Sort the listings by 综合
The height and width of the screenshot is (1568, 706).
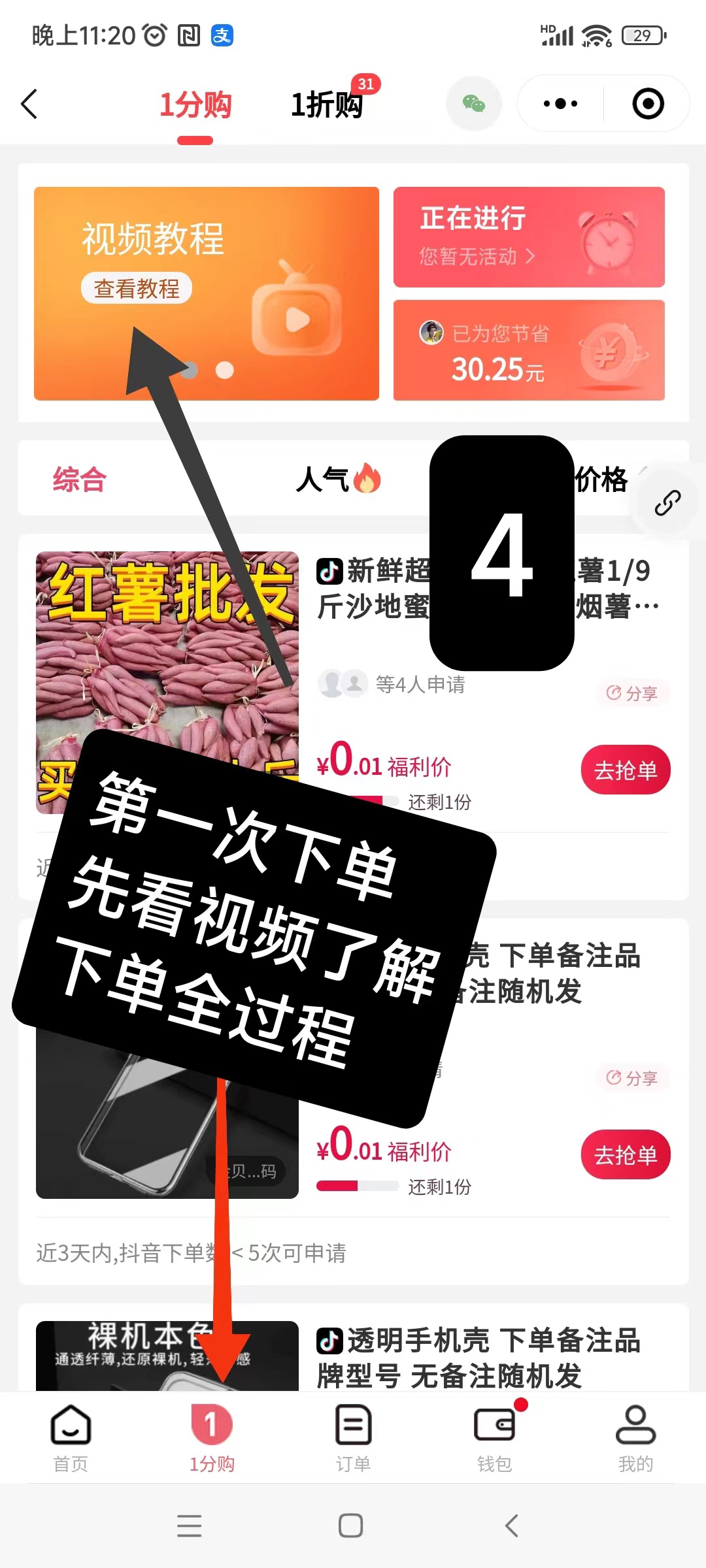click(79, 479)
